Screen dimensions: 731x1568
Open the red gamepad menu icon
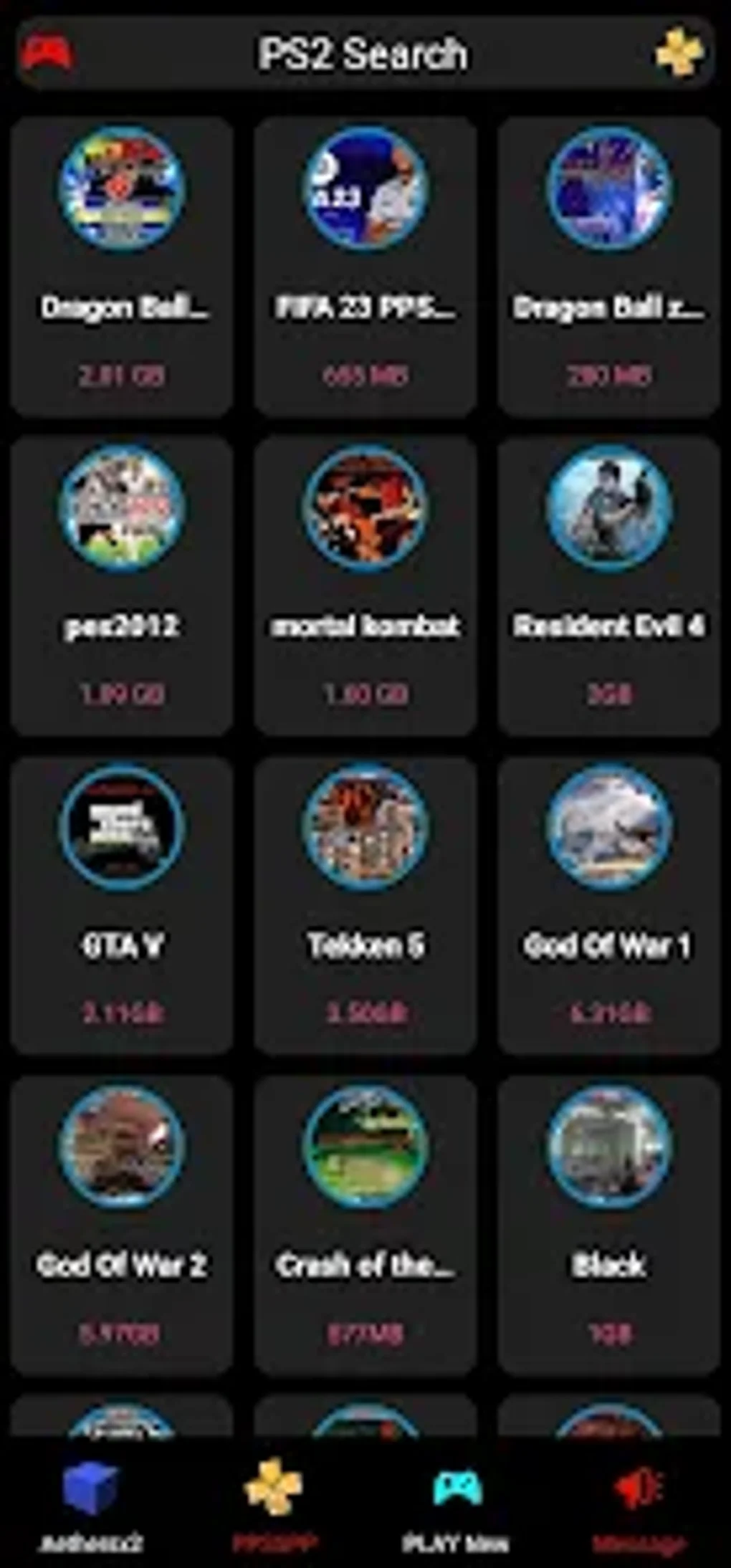[x=47, y=52]
